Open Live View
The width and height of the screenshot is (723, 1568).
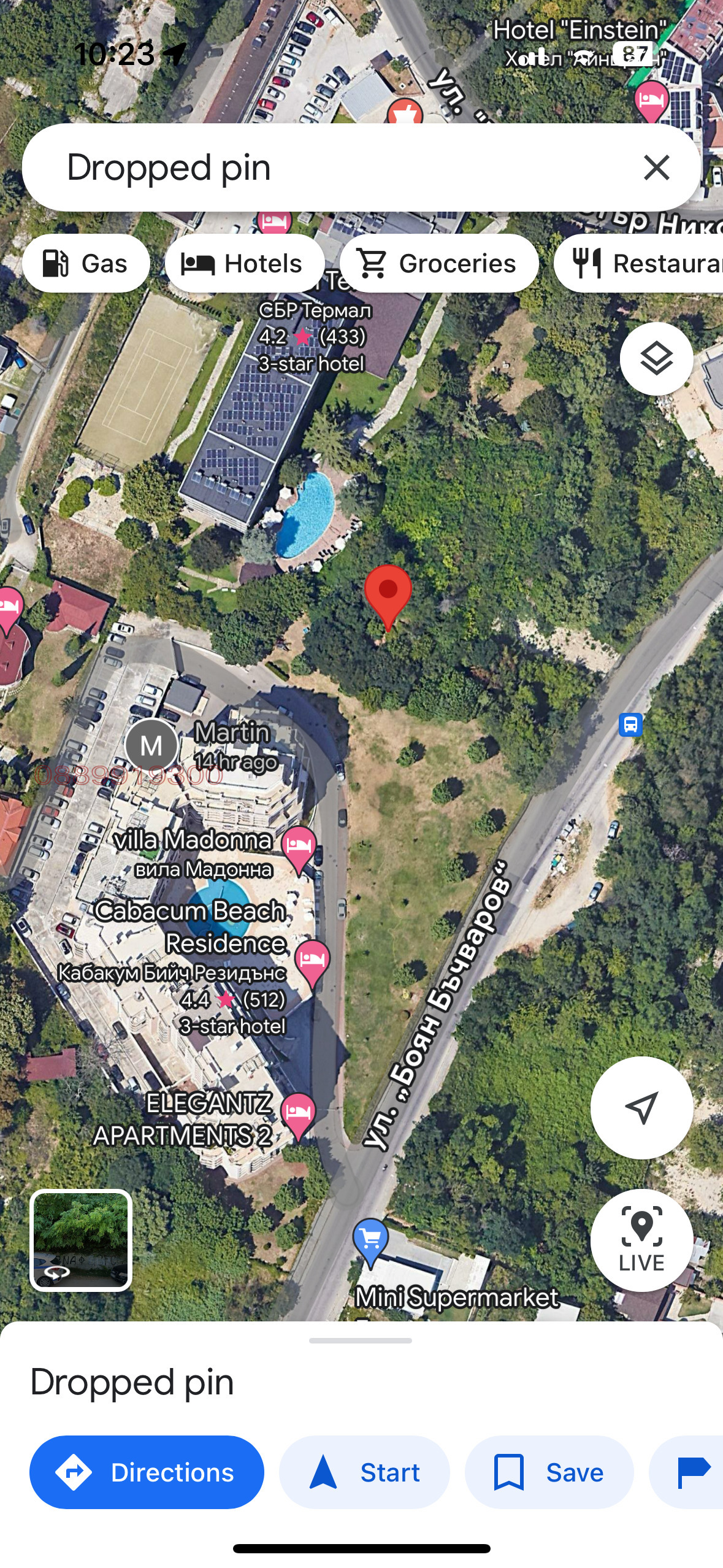pos(641,1240)
